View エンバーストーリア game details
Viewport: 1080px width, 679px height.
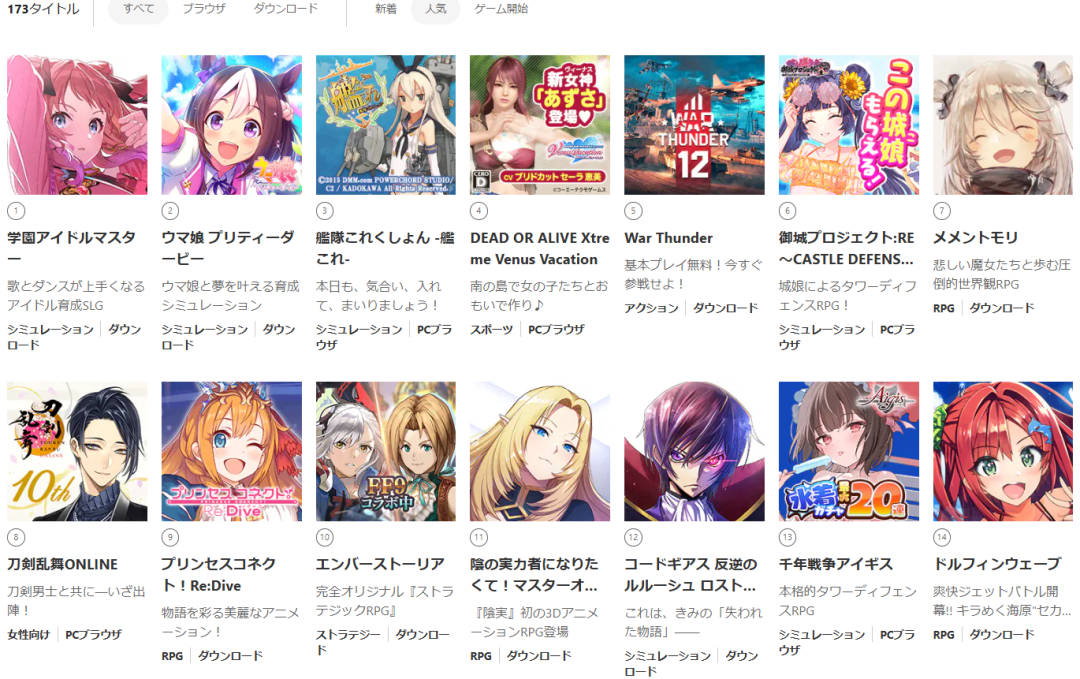385,451
